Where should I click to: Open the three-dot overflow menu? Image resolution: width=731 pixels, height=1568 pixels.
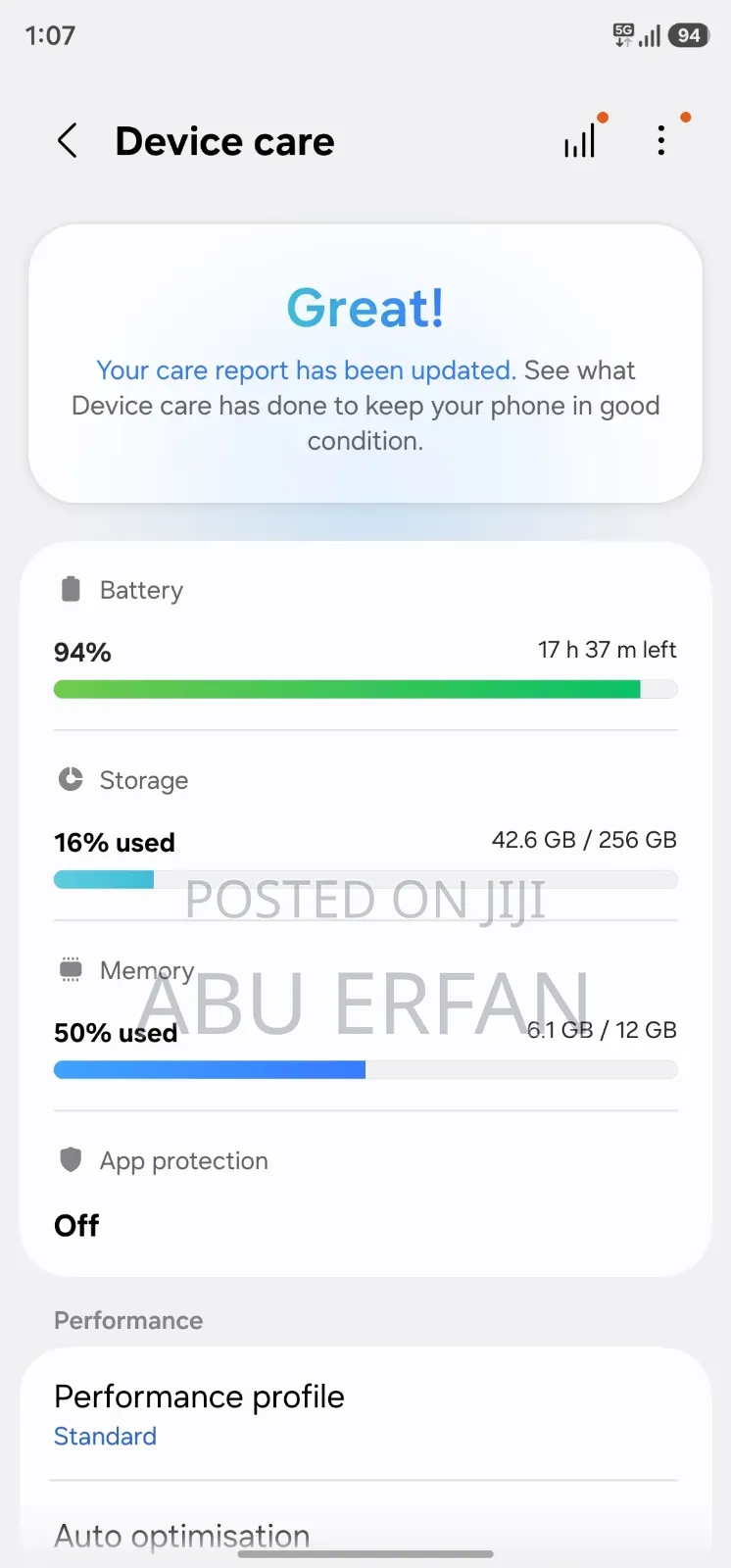[x=662, y=140]
